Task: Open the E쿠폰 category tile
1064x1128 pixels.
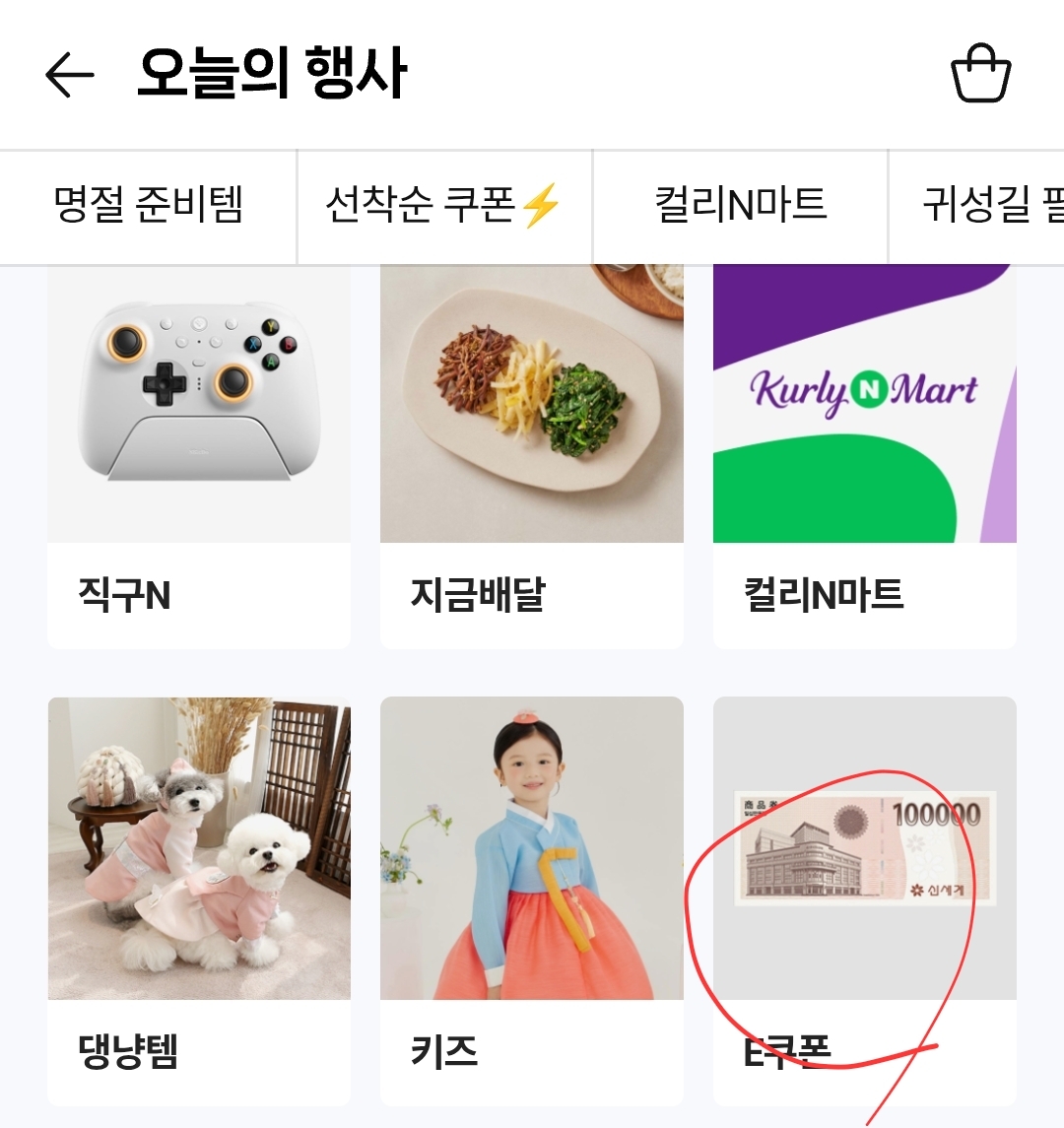Action: 864,896
